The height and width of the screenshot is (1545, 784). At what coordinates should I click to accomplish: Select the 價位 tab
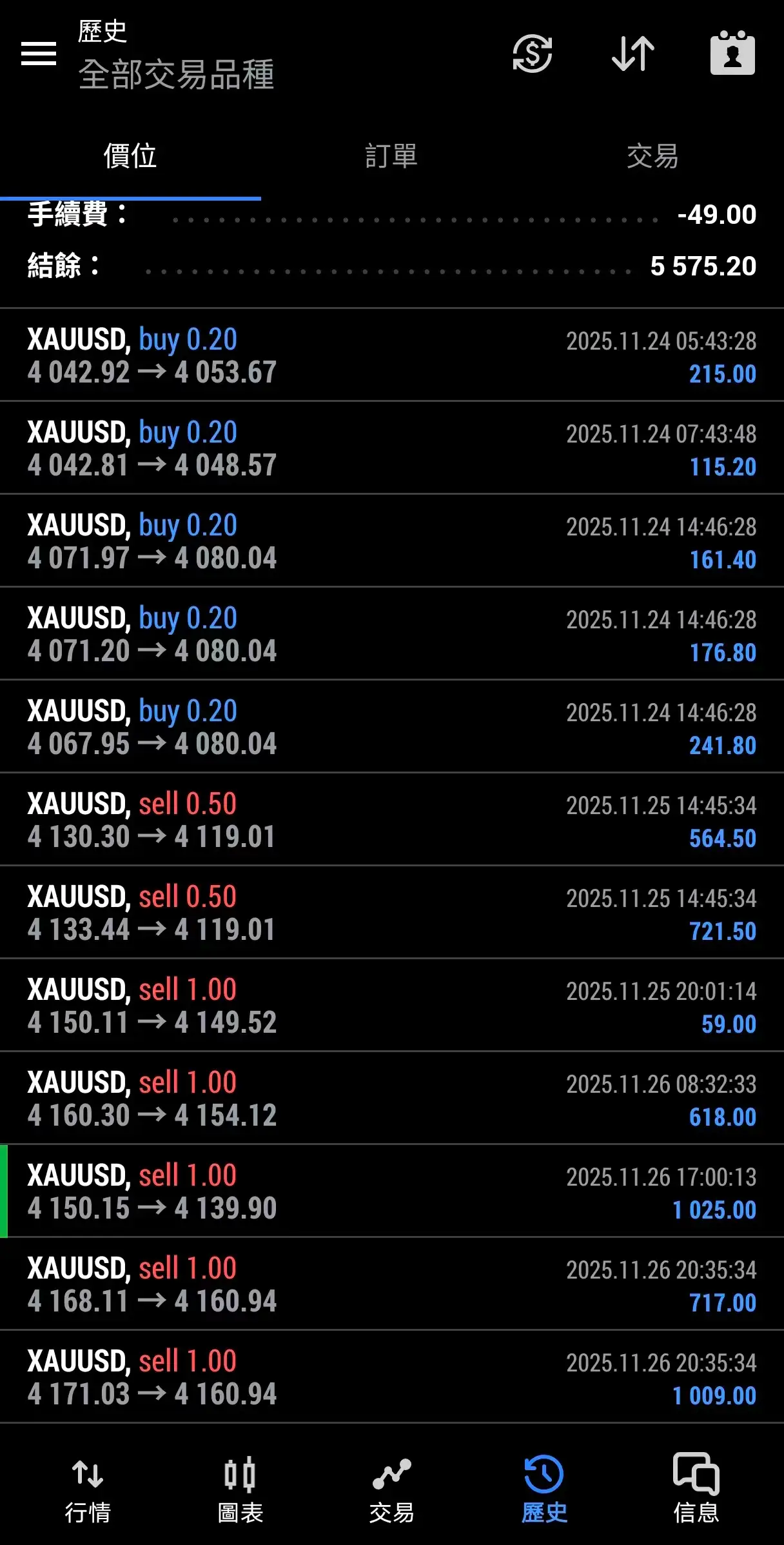[130, 156]
